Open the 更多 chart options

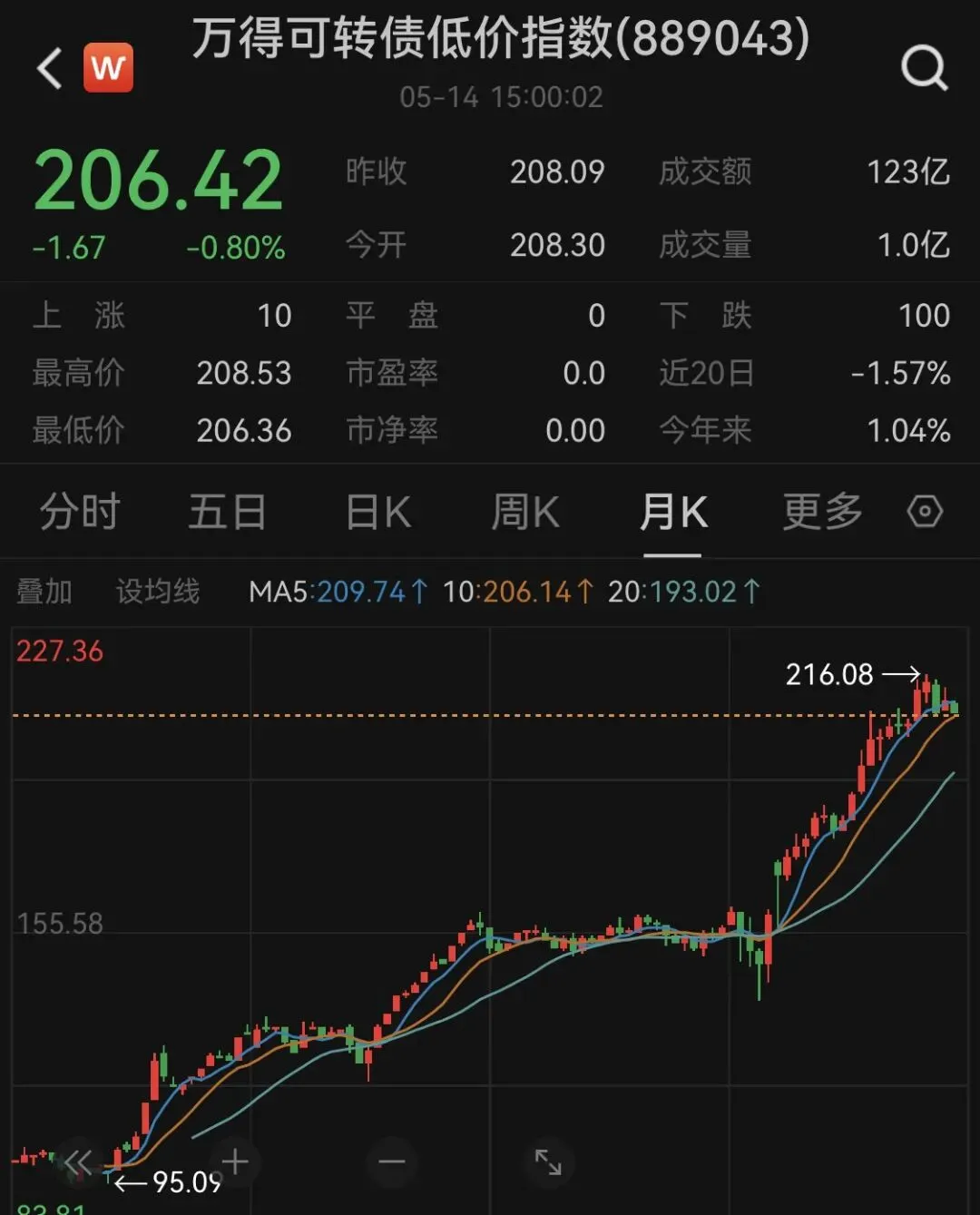823,512
